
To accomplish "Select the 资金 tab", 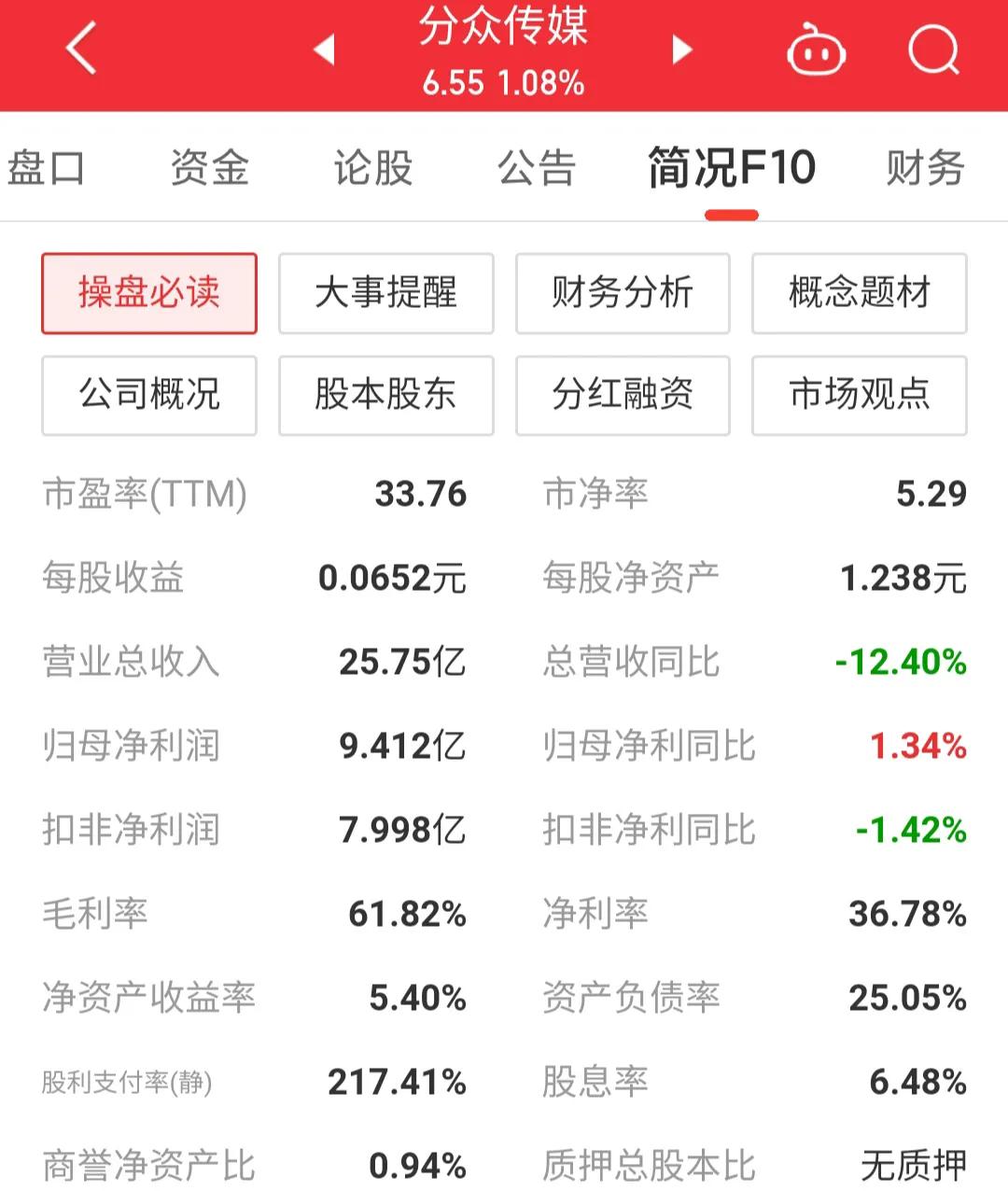I will click(x=210, y=168).
